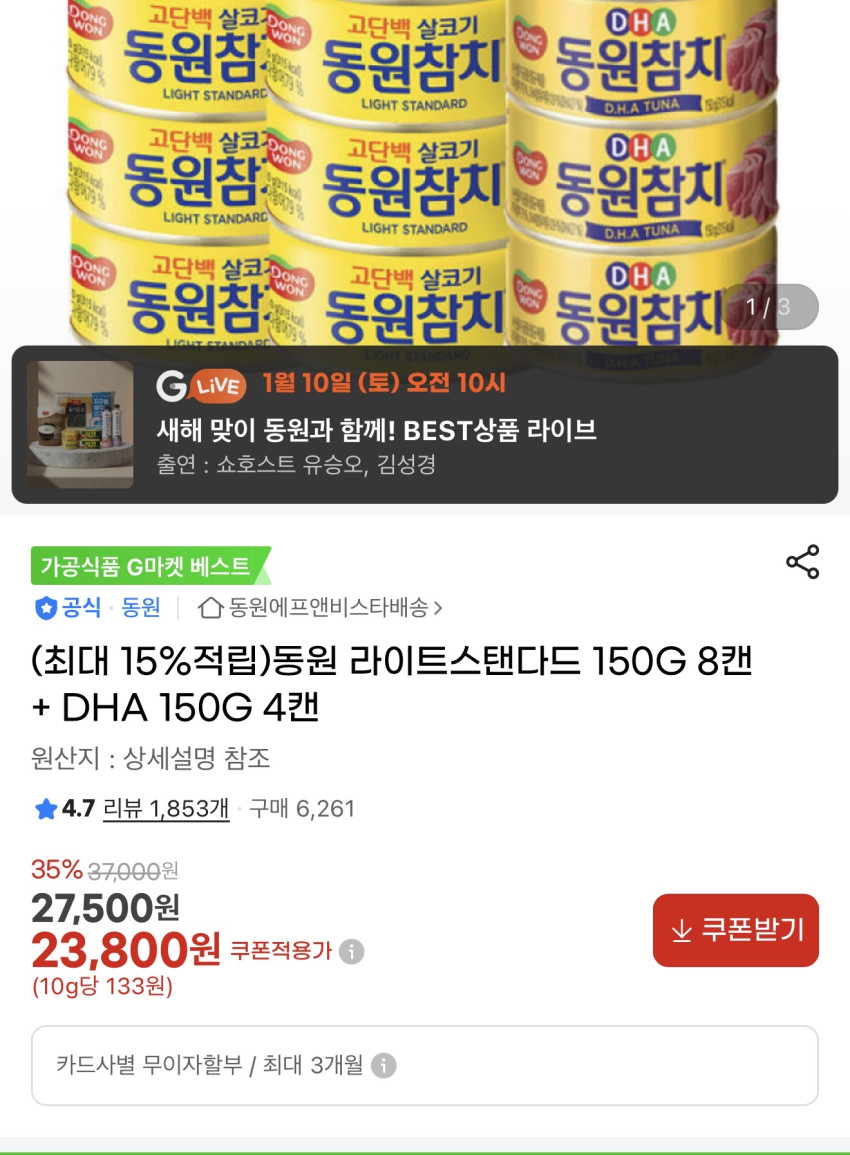The height and width of the screenshot is (1155, 850).
Task: Show info for 쿠폰적용가 price
Action: coord(351,951)
